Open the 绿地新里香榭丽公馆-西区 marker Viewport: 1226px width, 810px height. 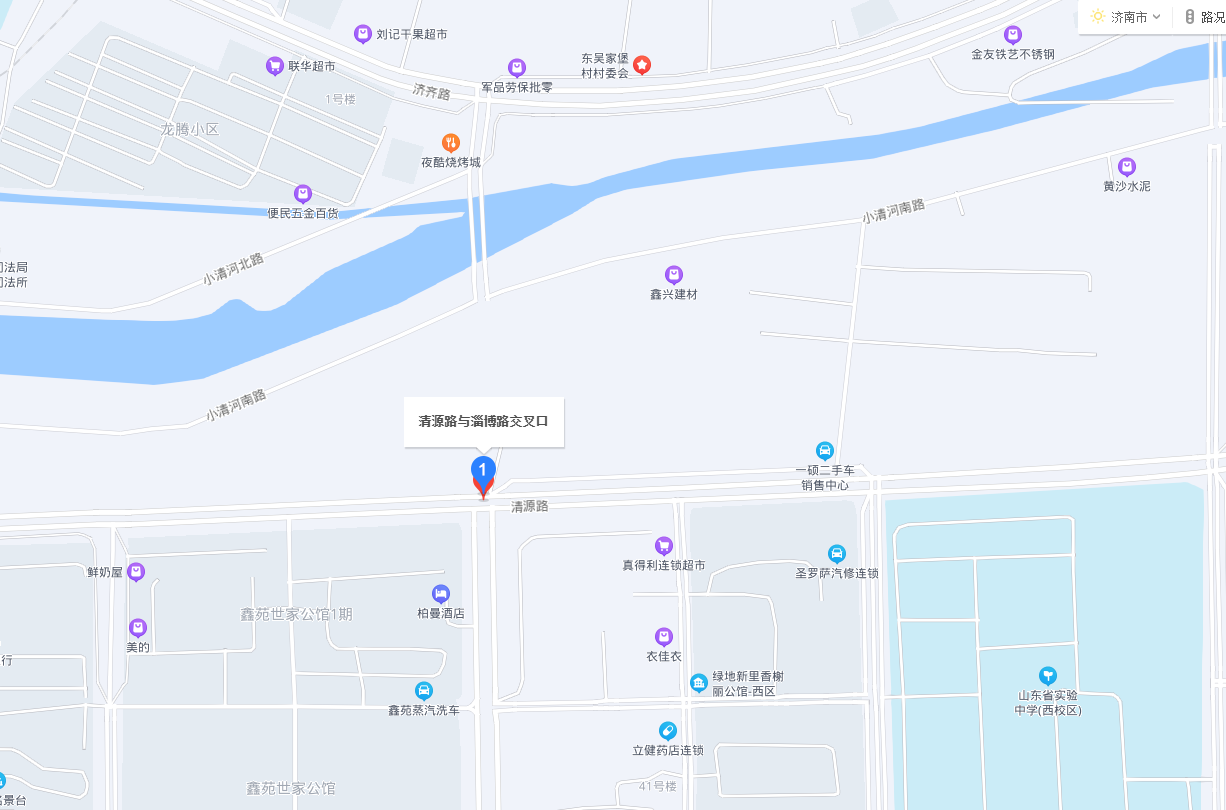699,683
